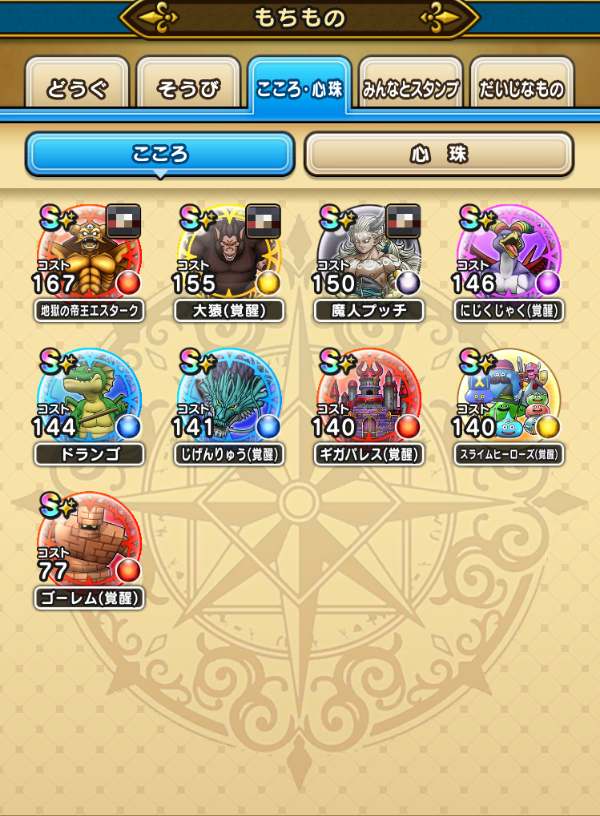Open the だいじなもの tab
Viewport: 600px width, 816px height.
[x=522, y=88]
